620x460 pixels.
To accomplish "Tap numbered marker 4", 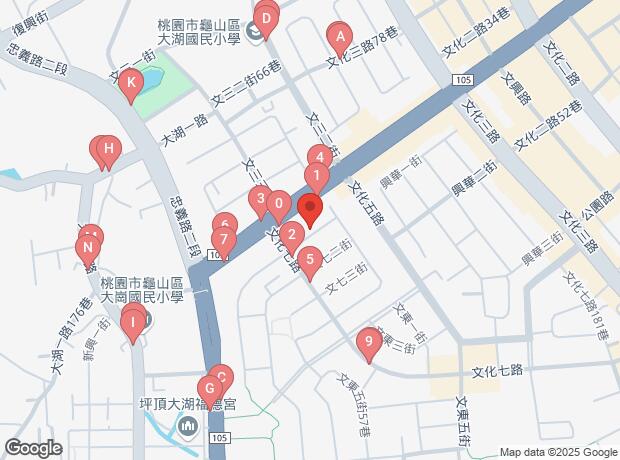I will pos(319,157).
